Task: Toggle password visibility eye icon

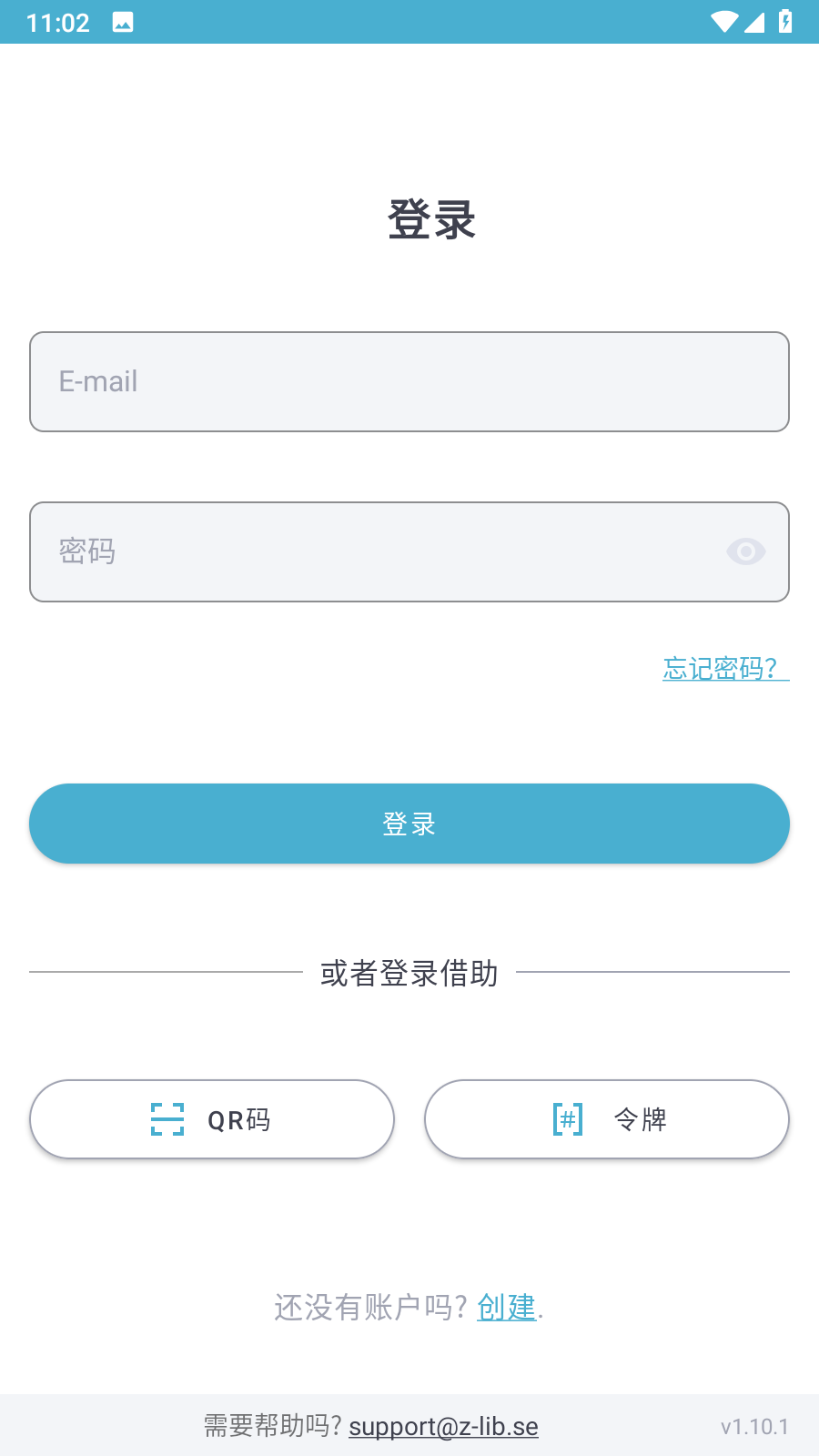Action: coord(745,551)
